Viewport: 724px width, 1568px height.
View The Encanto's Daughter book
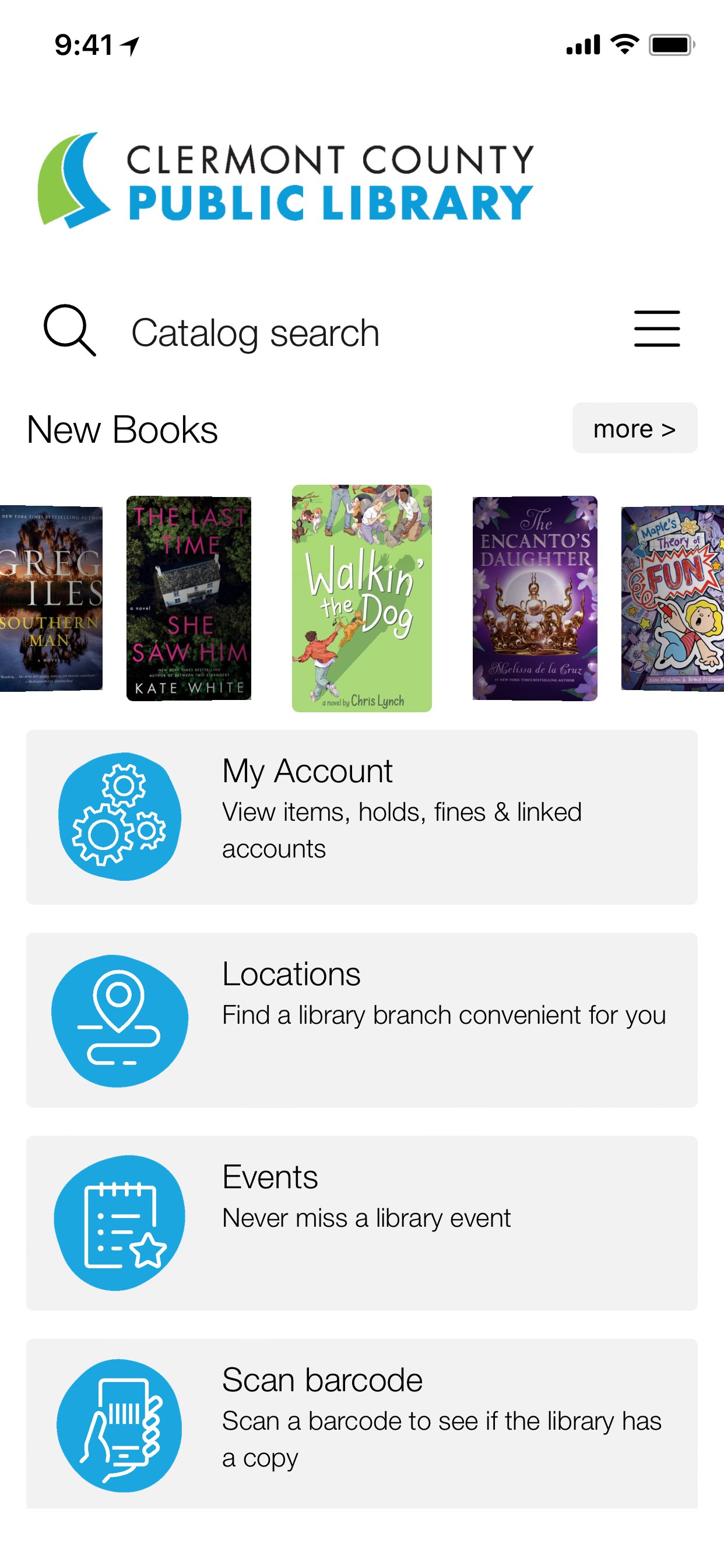534,598
